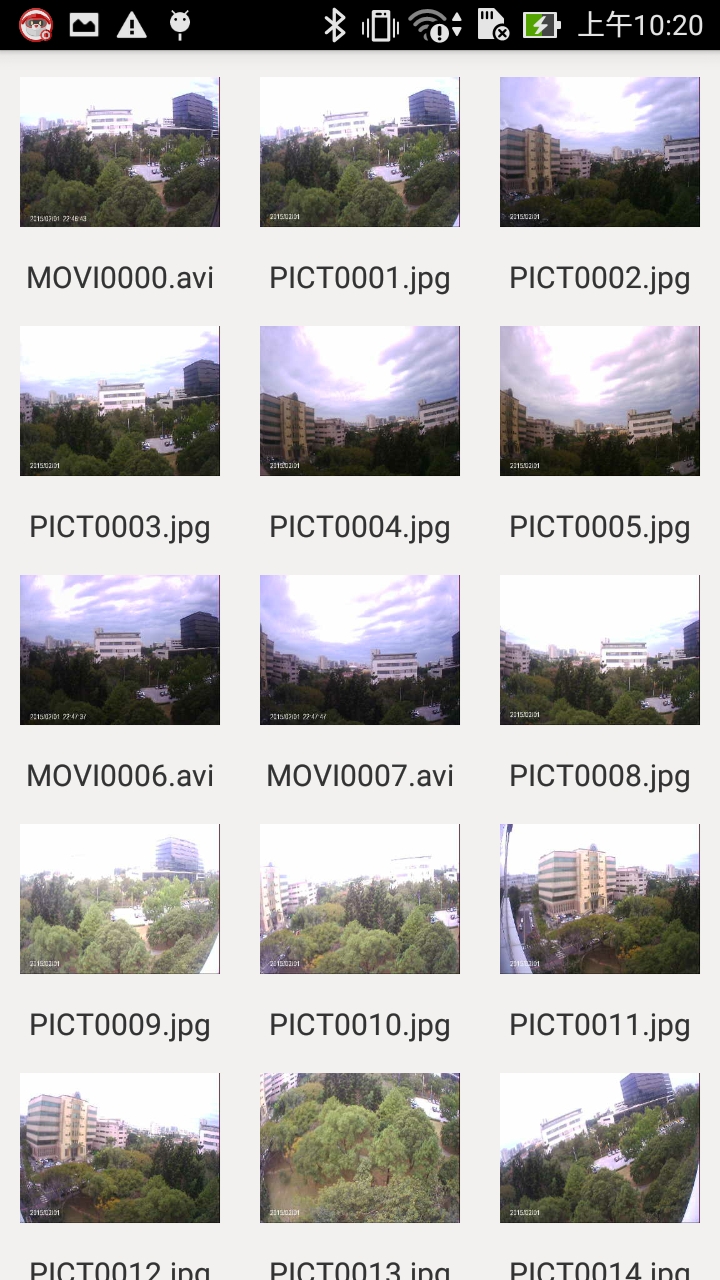Tap the missing SD card icon

[490, 22]
